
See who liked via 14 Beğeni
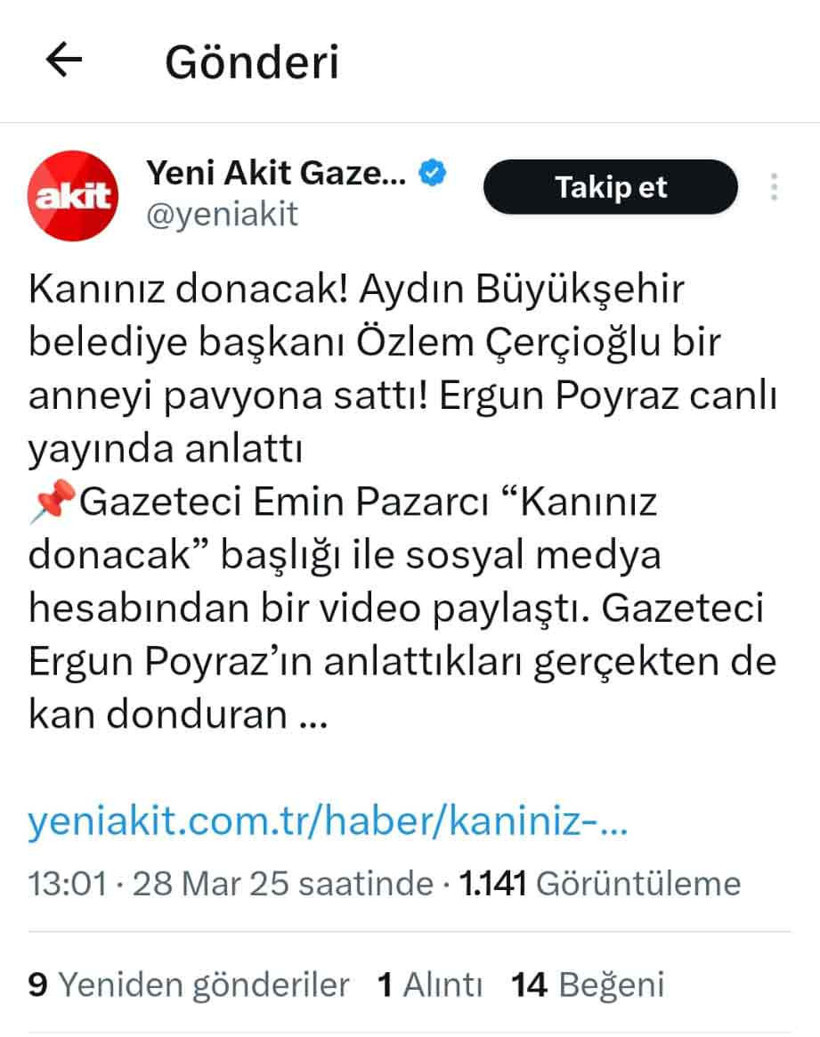(x=588, y=985)
